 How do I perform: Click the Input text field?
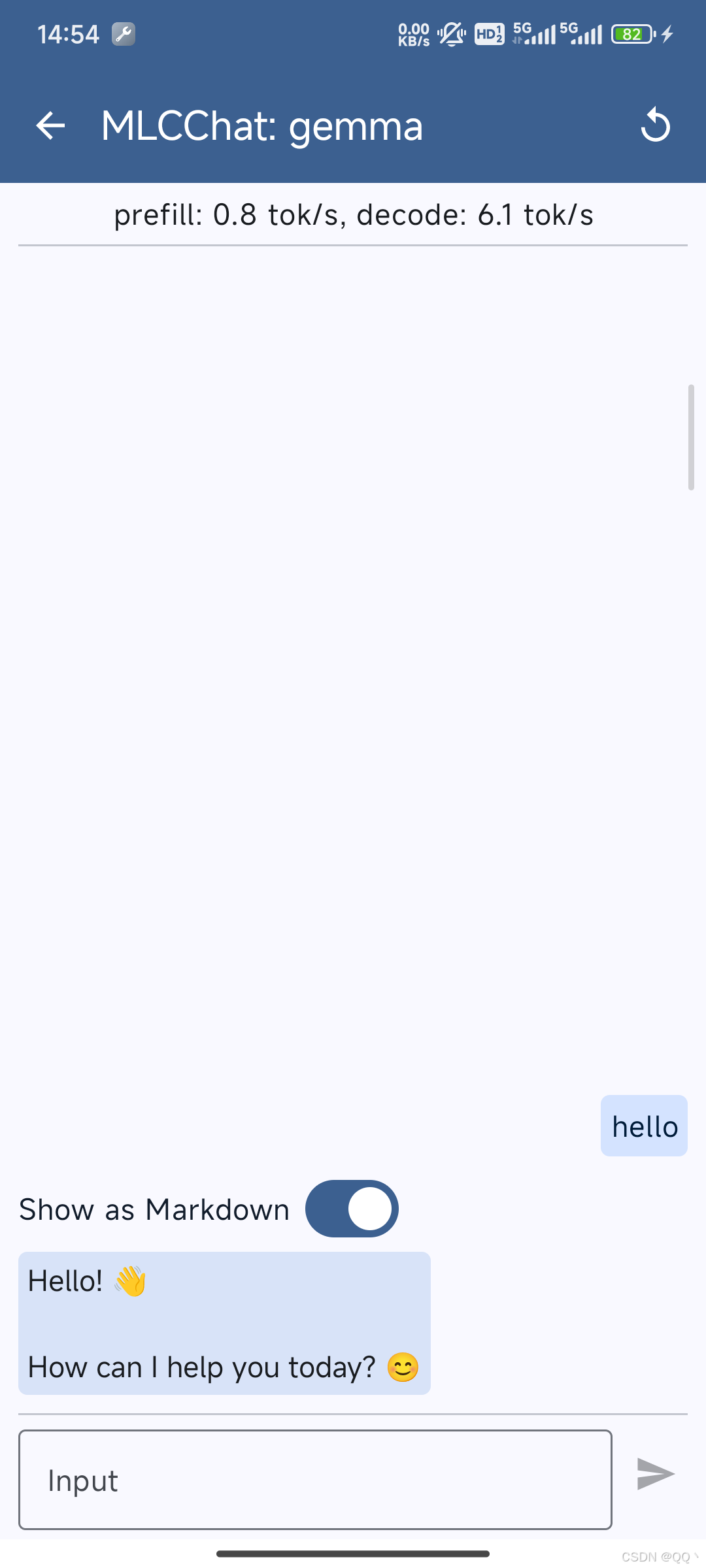(x=316, y=1480)
